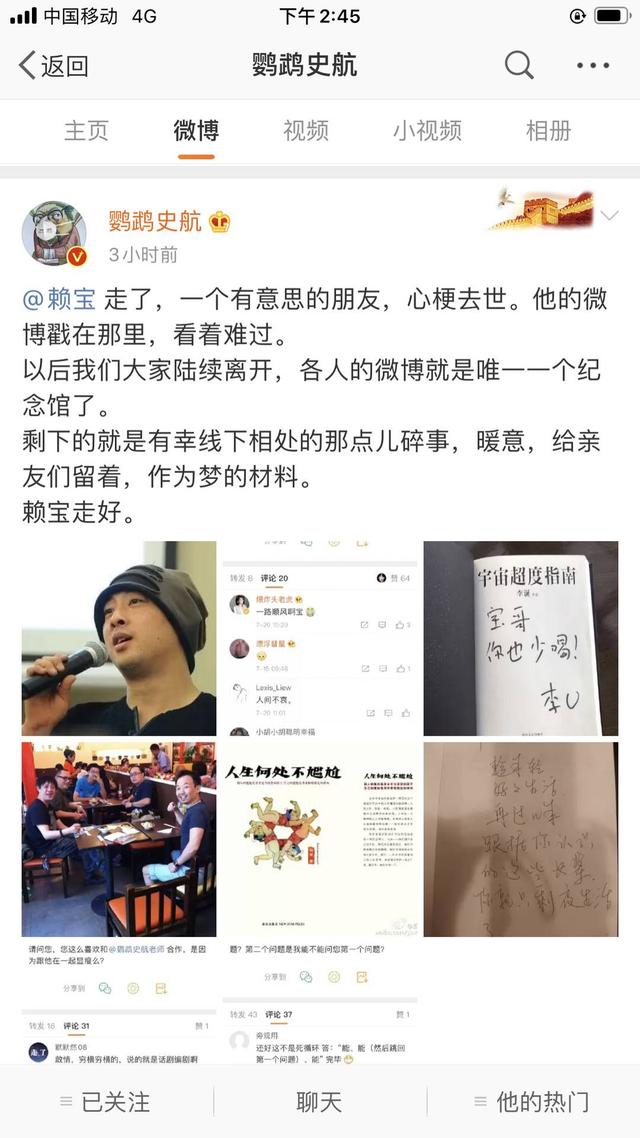Open the post author's avatar
Viewport: 640px width, 1138px height.
pyautogui.click(x=54, y=234)
